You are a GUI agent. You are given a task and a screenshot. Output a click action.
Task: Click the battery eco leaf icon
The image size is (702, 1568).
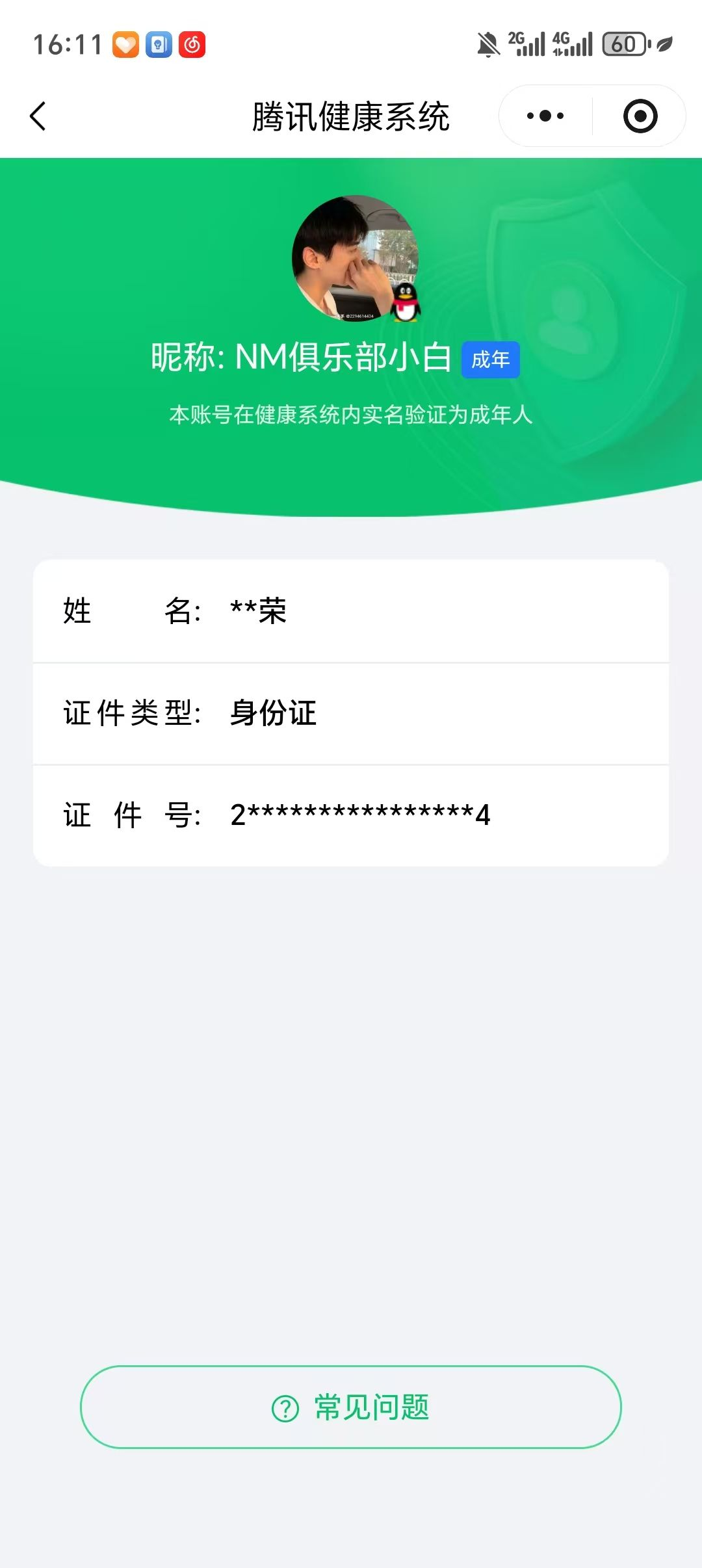pos(664,44)
